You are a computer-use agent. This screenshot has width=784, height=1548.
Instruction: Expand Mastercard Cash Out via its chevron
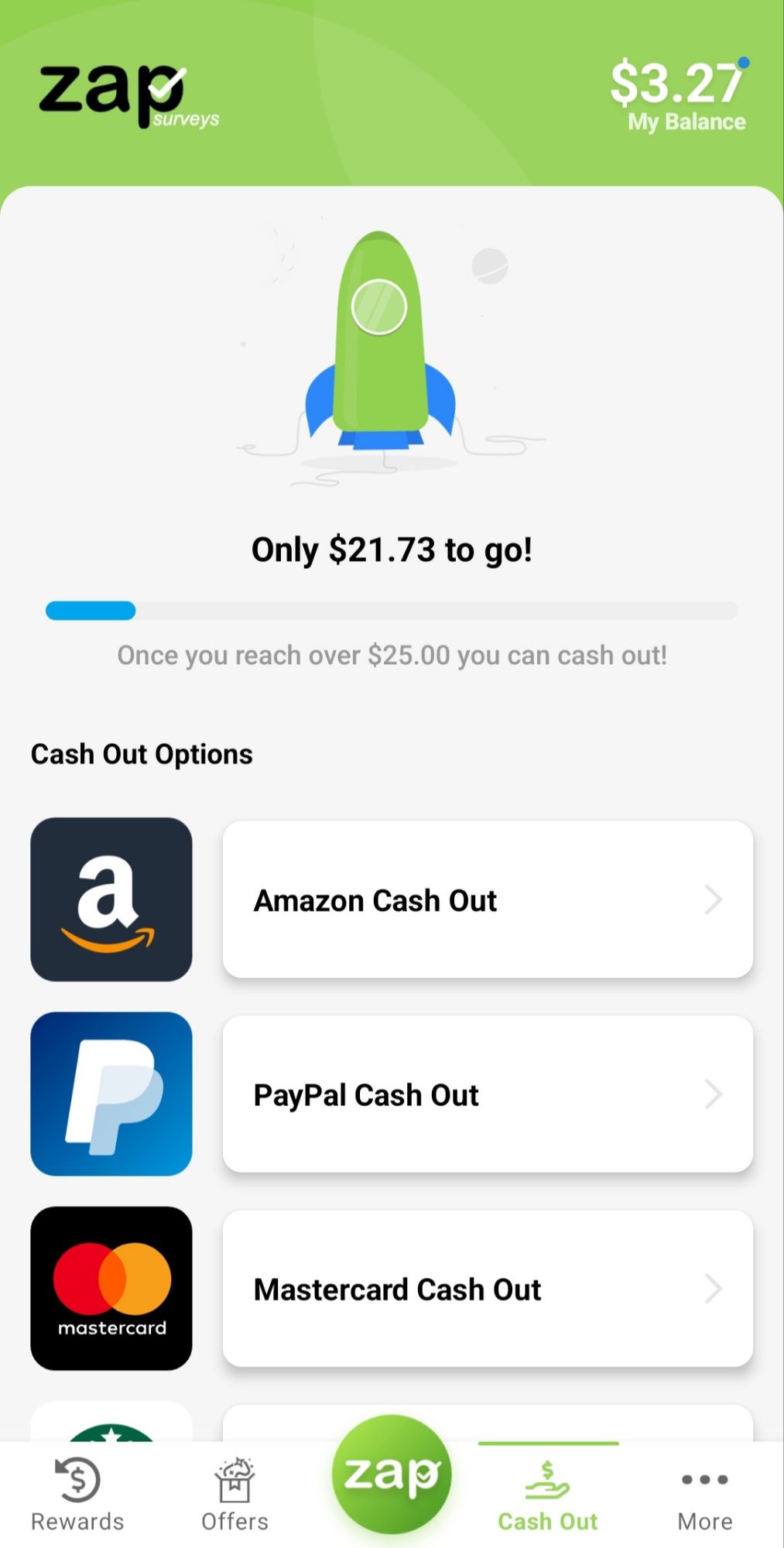714,1288
